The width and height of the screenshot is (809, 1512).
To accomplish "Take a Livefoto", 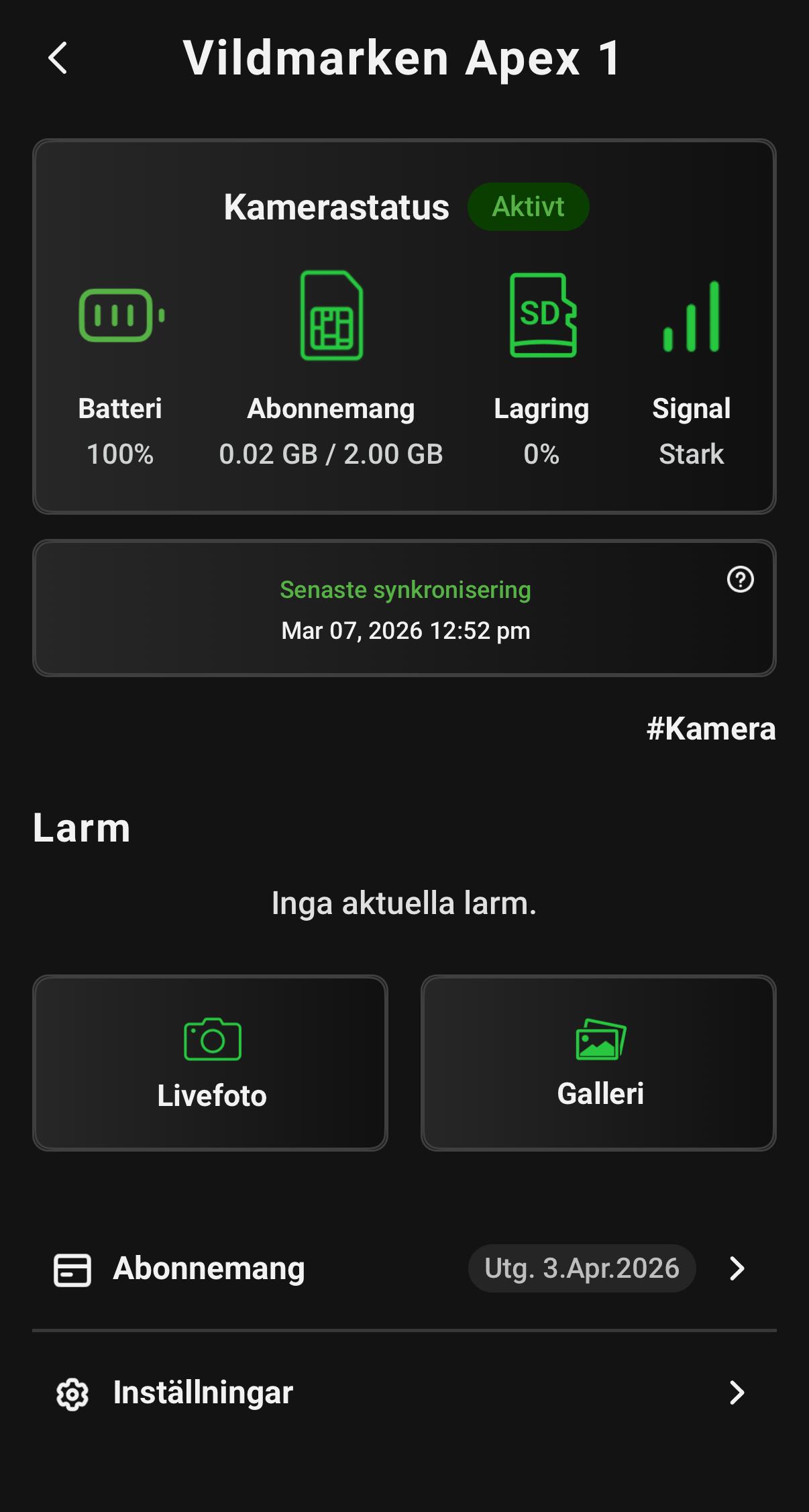I will [211, 1063].
